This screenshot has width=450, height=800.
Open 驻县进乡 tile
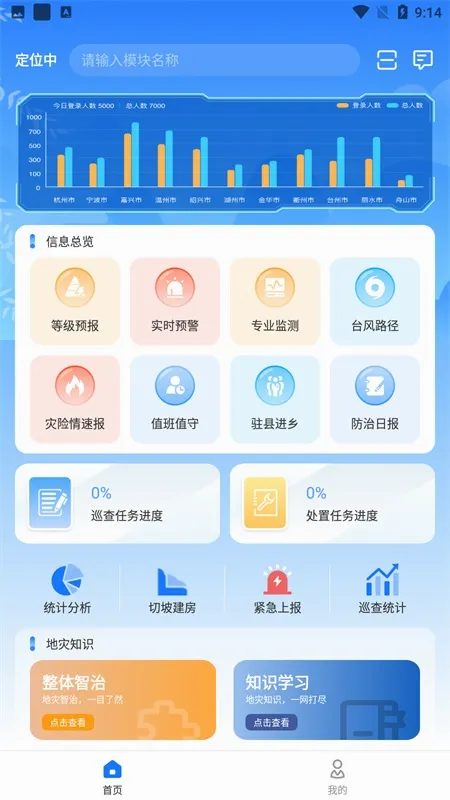[x=275, y=399]
